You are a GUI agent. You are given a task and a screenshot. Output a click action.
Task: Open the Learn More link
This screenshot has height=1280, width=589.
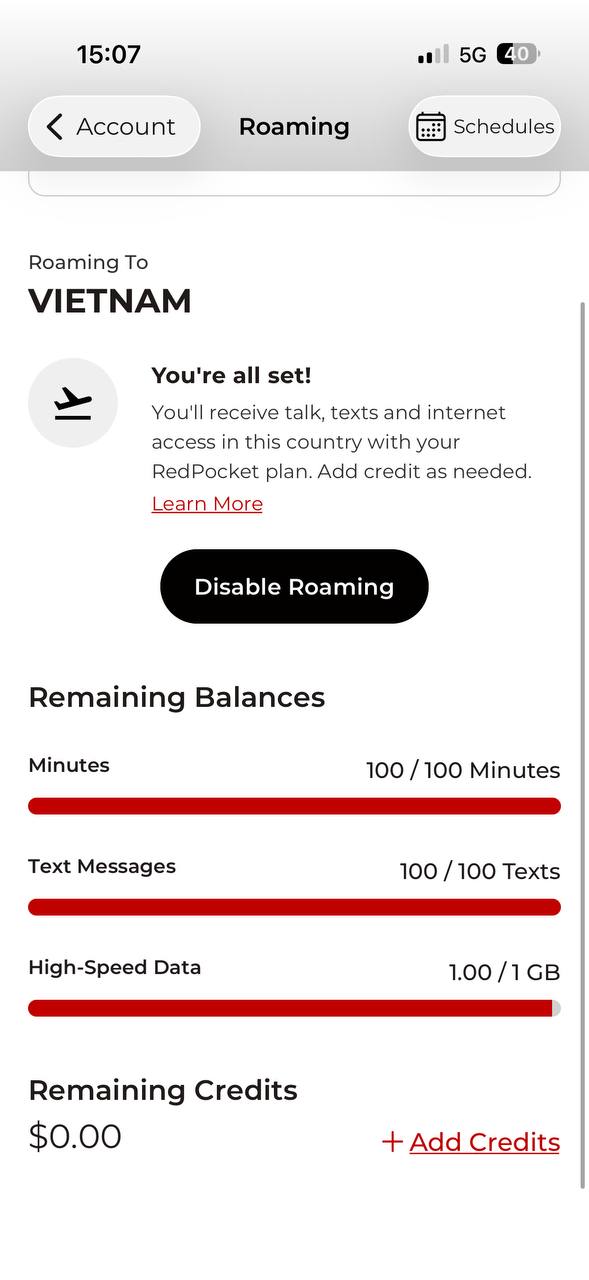(x=207, y=504)
